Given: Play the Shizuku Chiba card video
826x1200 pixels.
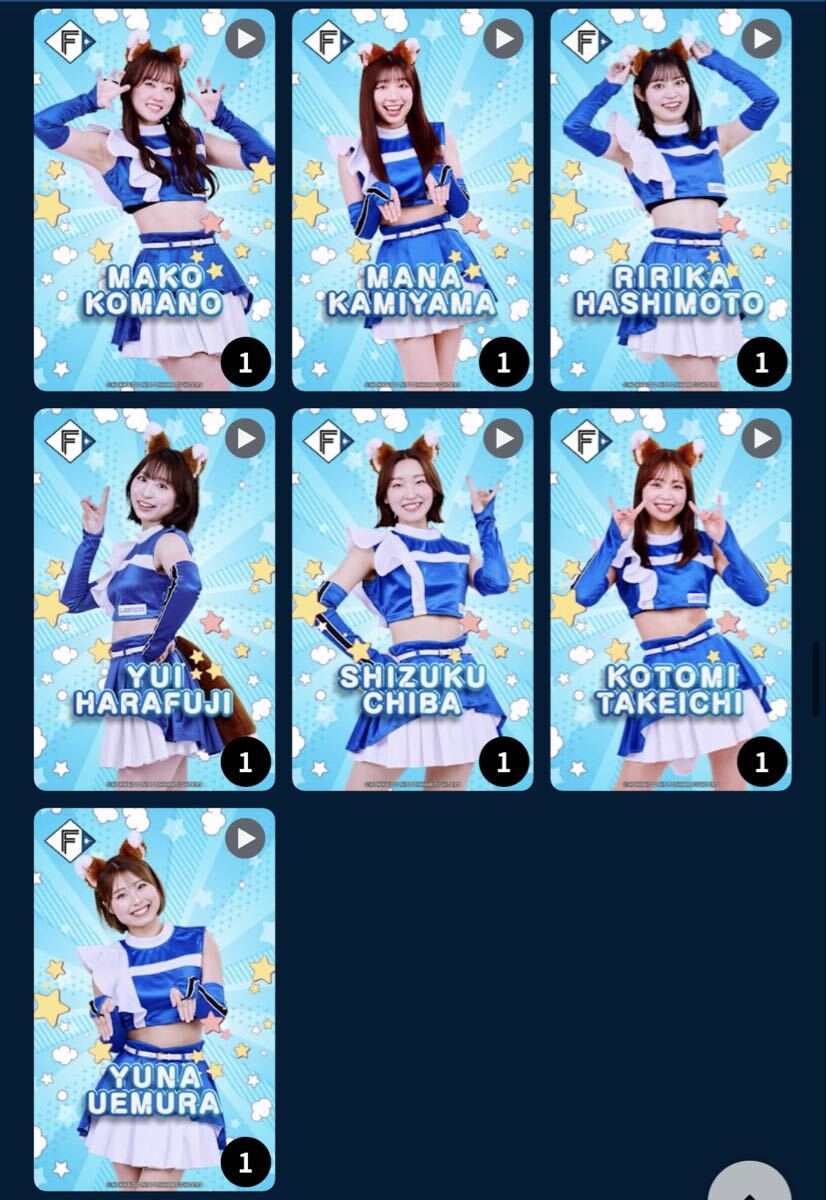Looking at the screenshot, I should point(503,438).
